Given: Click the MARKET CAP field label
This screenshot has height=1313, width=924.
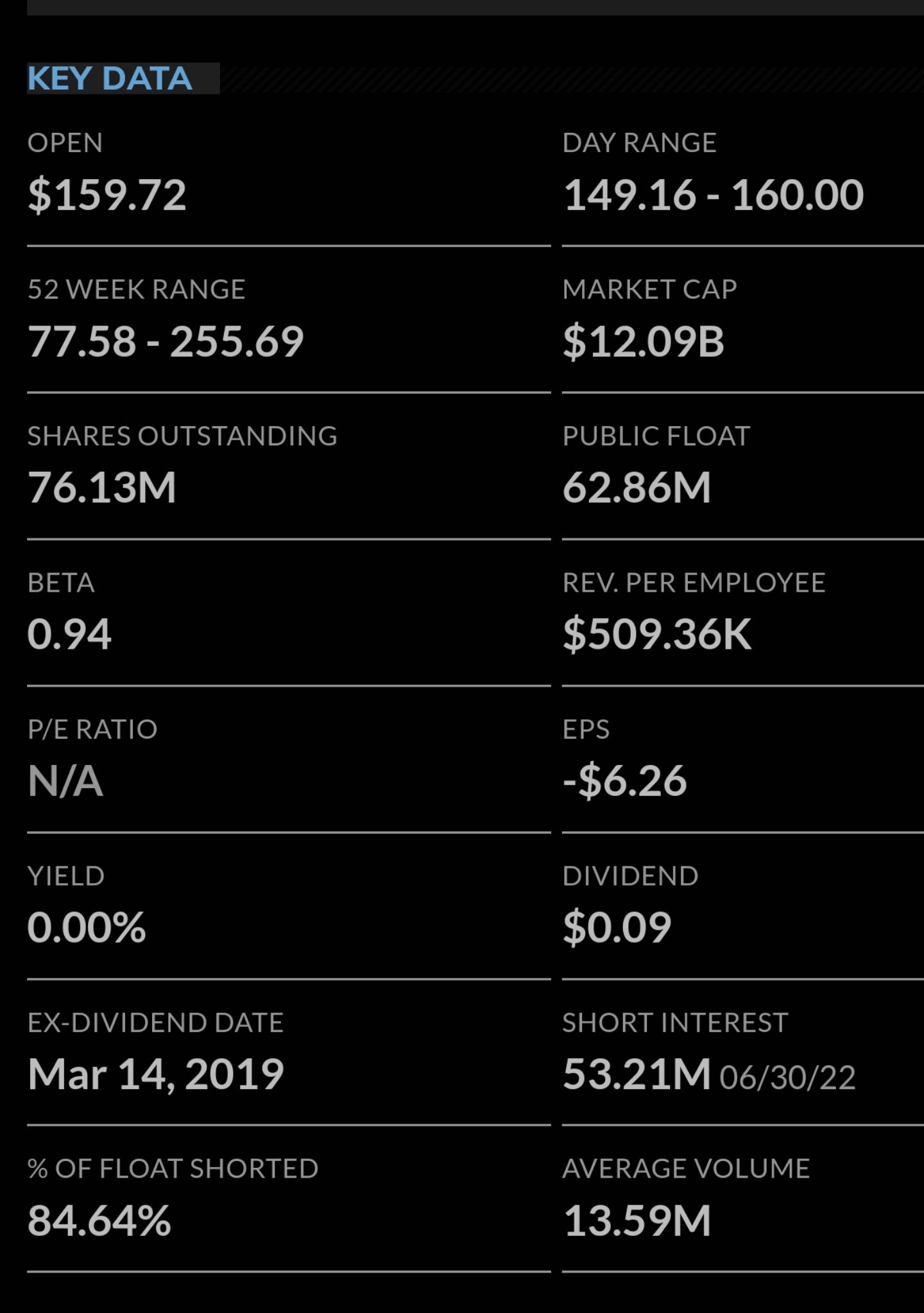Looking at the screenshot, I should click(650, 289).
